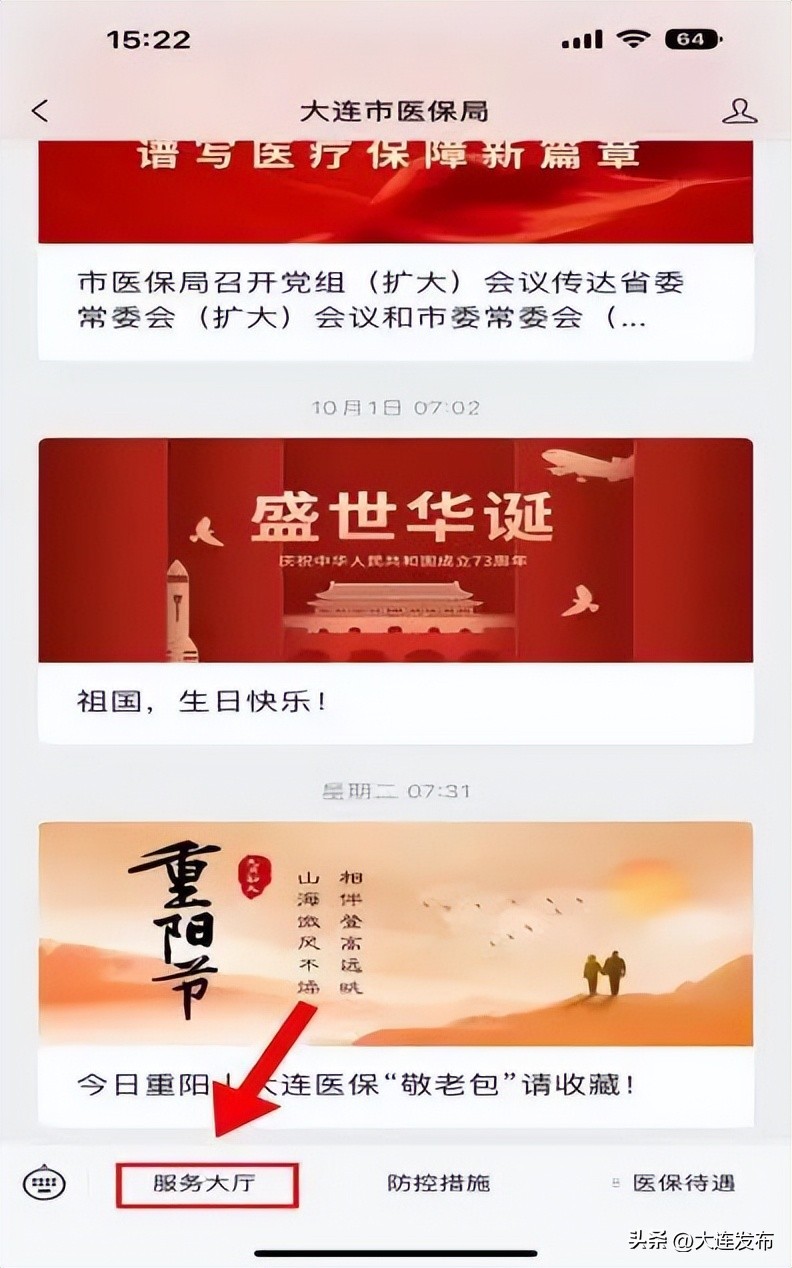Open the 服务大厅 menu
The height and width of the screenshot is (1268, 792).
point(207,1183)
